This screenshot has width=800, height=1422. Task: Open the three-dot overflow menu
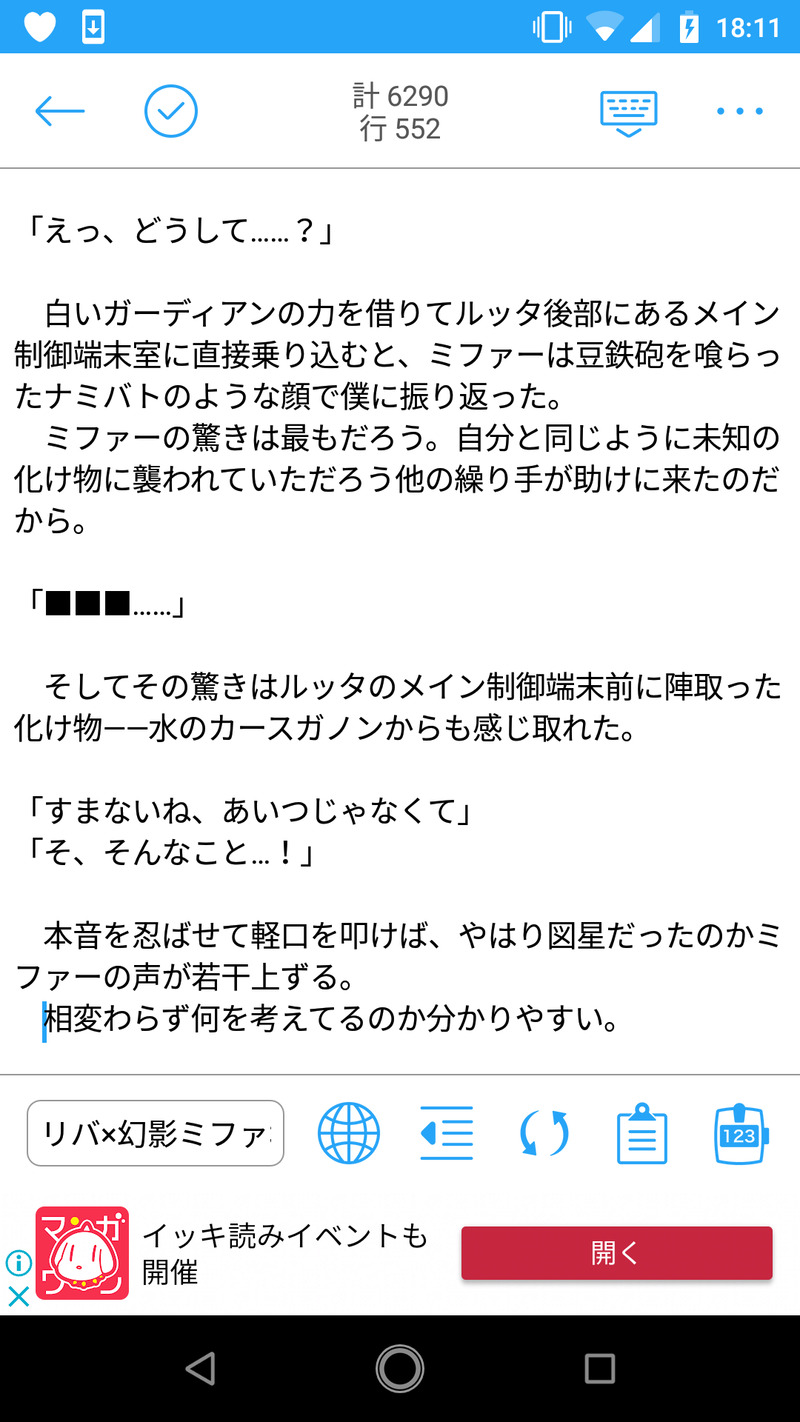coord(740,111)
